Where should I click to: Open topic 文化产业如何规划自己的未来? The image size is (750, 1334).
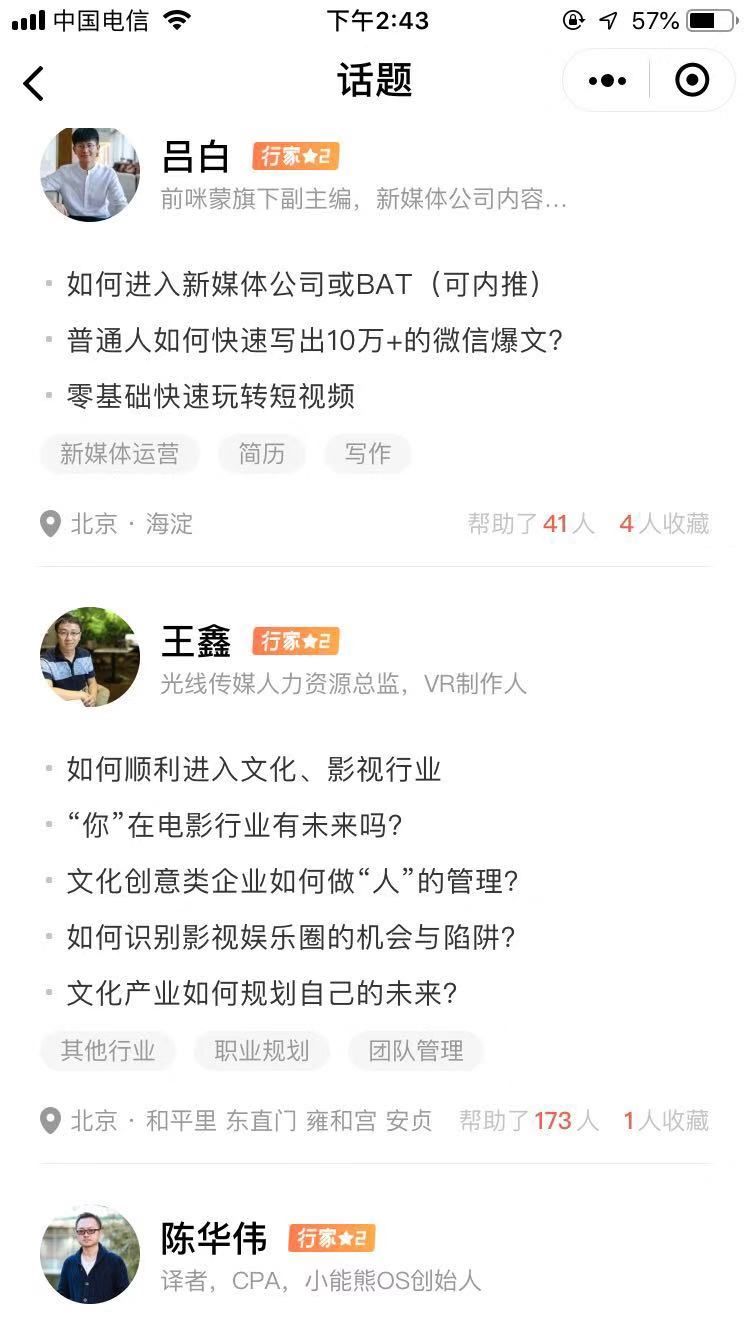(x=262, y=994)
